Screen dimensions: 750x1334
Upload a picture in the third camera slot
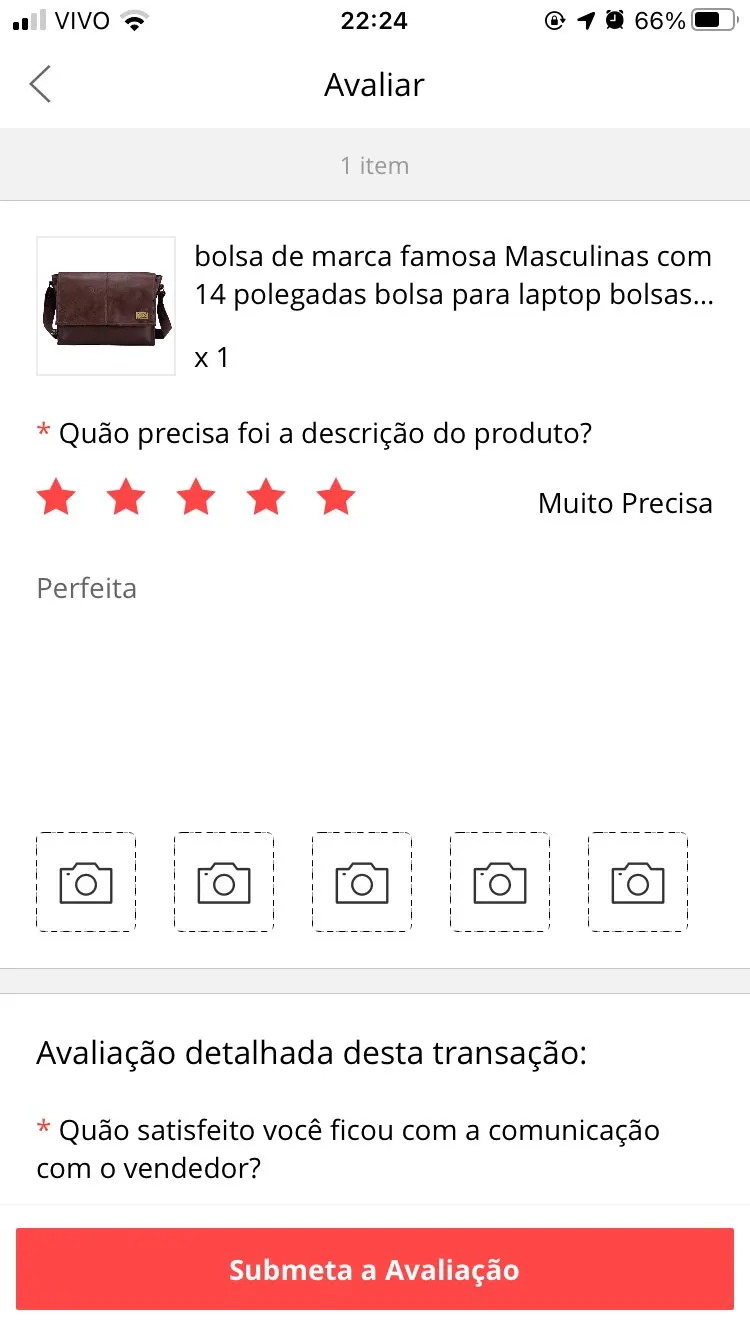coord(362,882)
